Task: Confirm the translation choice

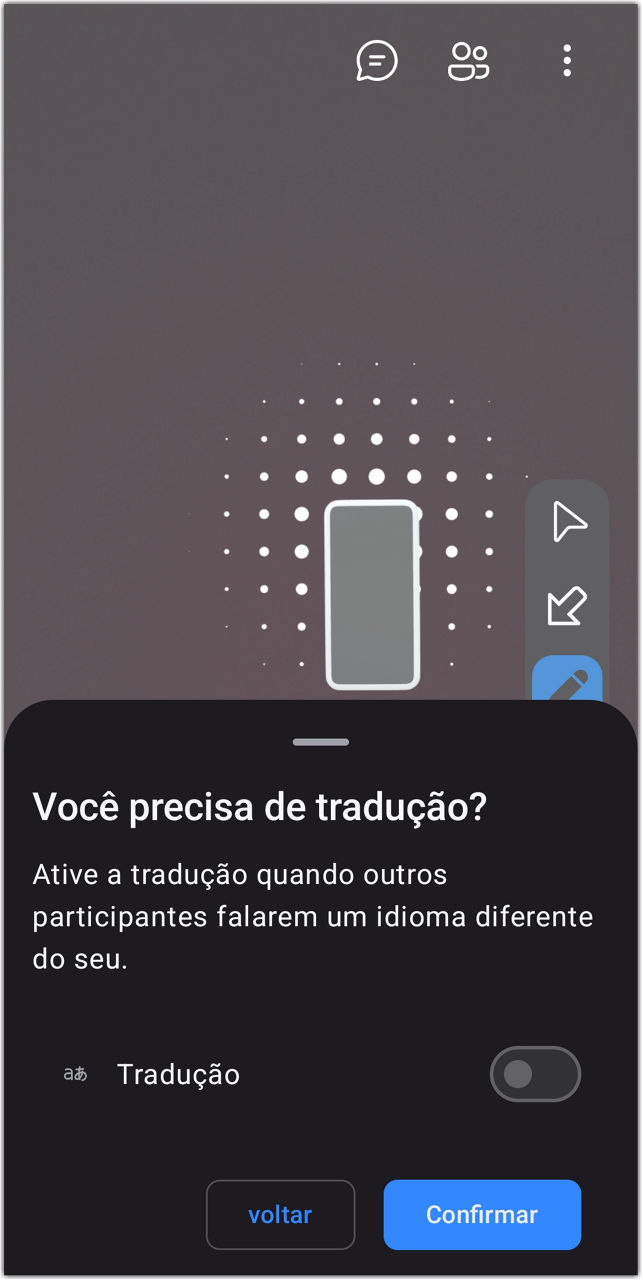Action: click(482, 1214)
